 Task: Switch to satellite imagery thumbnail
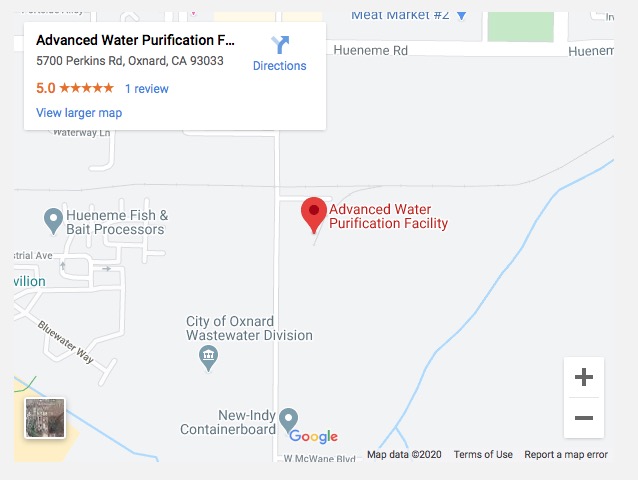tap(45, 418)
